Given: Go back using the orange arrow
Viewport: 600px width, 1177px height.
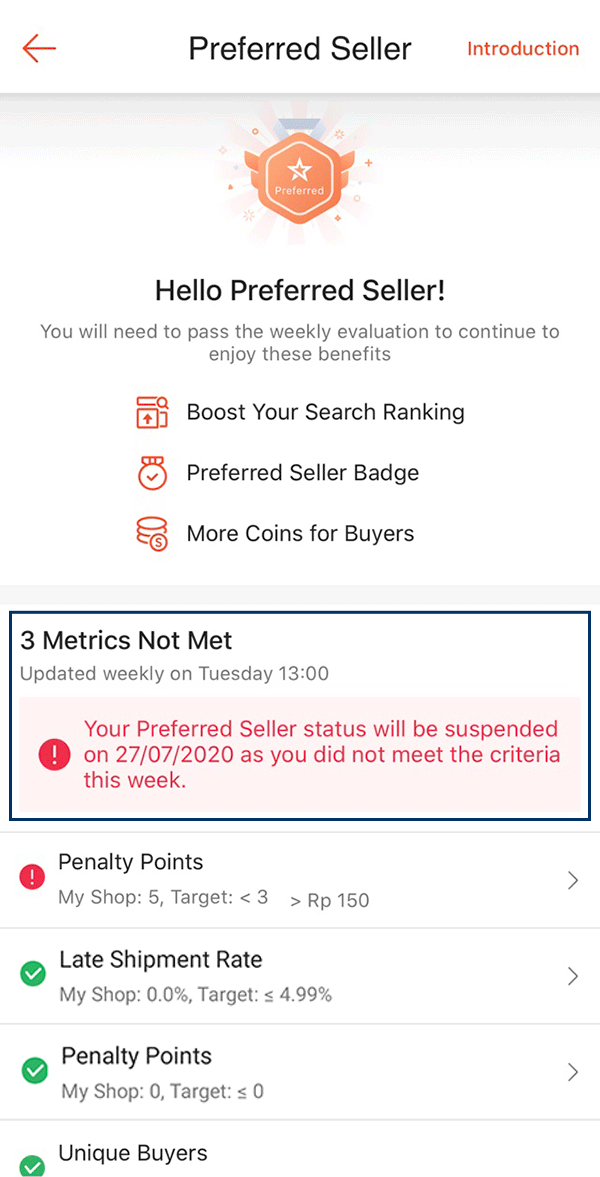Looking at the screenshot, I should (40, 48).
